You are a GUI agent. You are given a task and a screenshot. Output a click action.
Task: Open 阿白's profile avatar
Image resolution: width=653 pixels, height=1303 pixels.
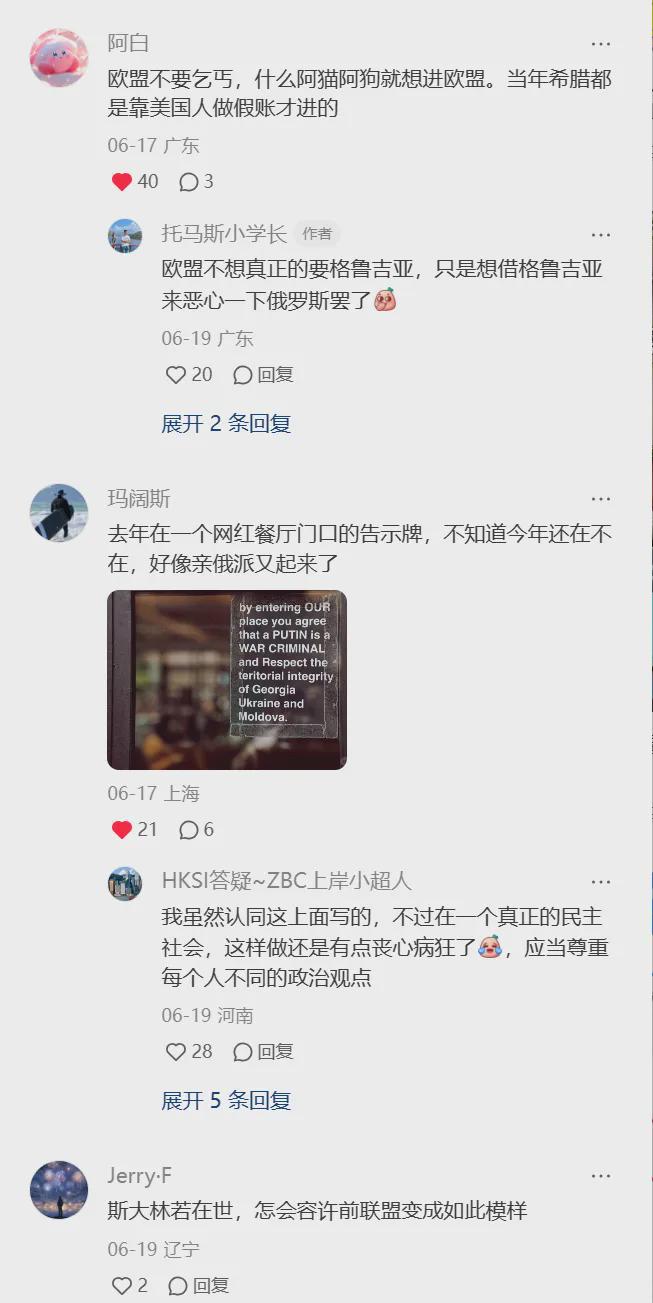[59, 58]
